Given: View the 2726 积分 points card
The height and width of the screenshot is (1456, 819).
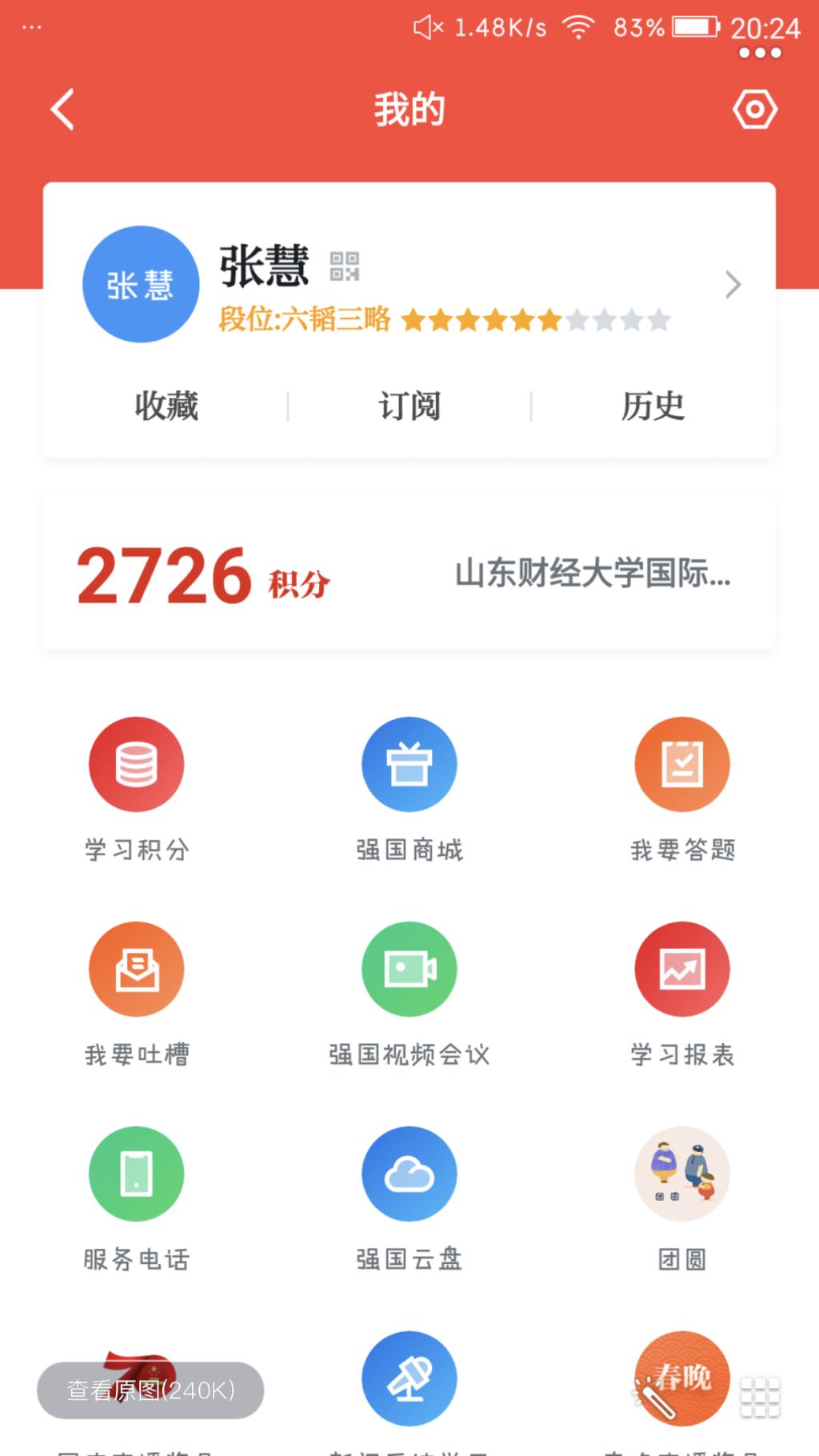Looking at the screenshot, I should 204,574.
